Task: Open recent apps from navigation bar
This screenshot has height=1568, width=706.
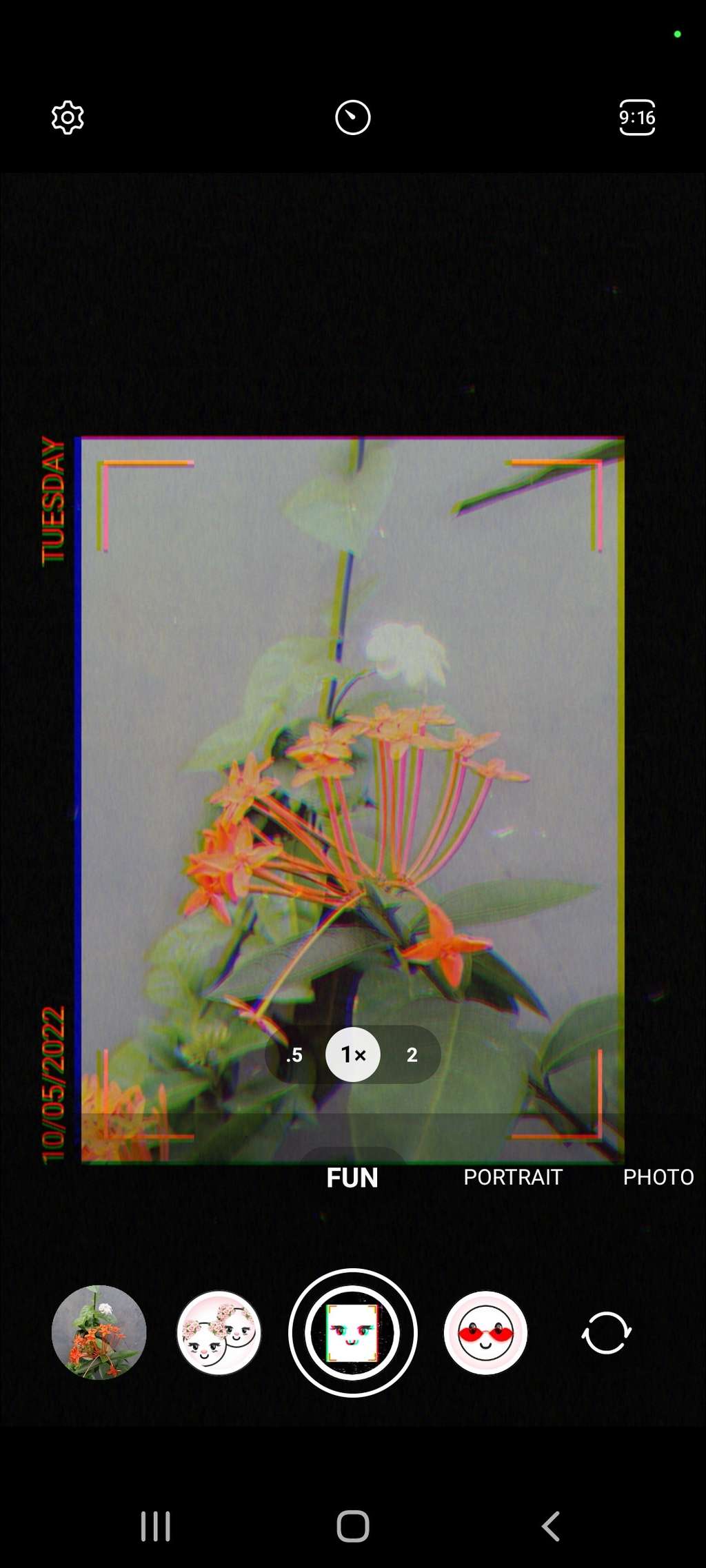Action: [x=156, y=1526]
